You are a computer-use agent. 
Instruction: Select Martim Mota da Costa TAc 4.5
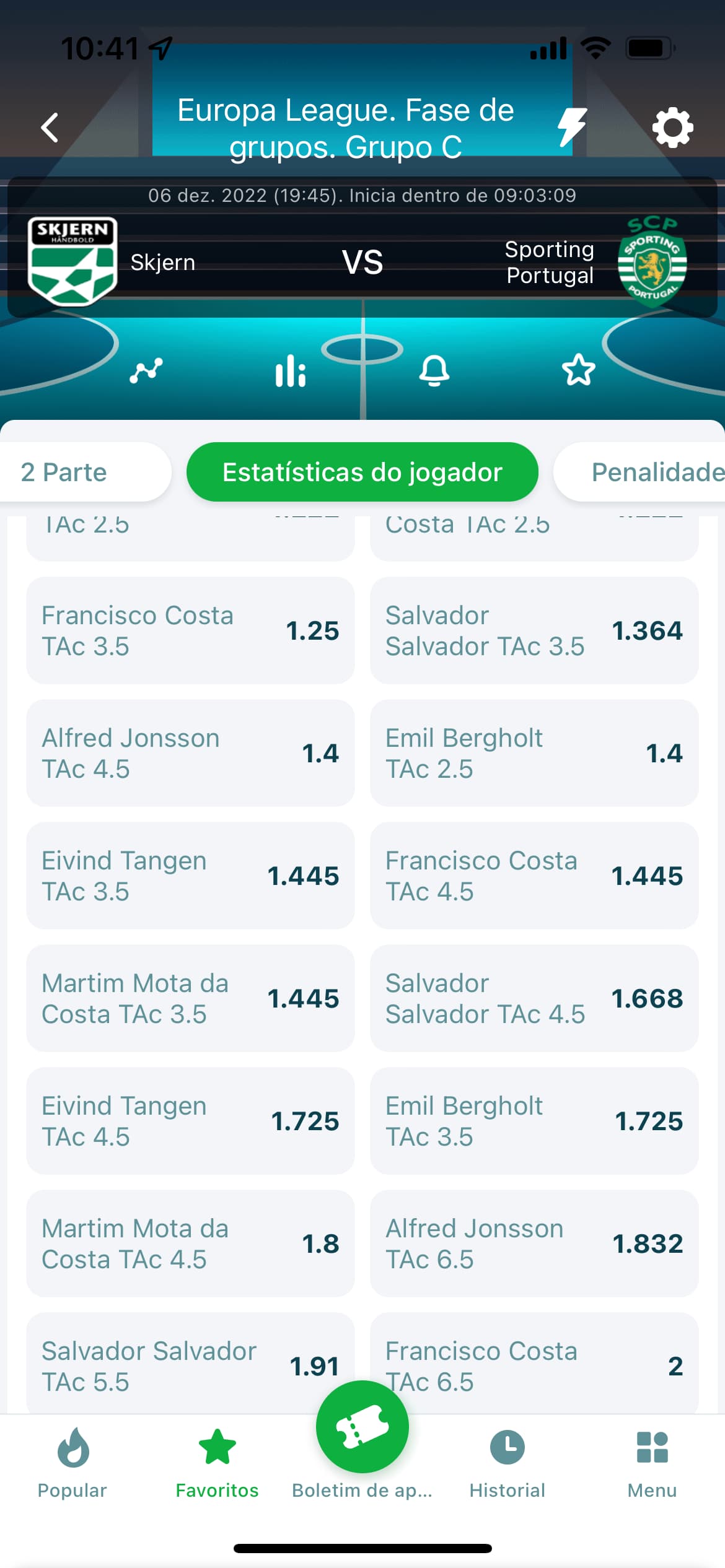point(190,1244)
